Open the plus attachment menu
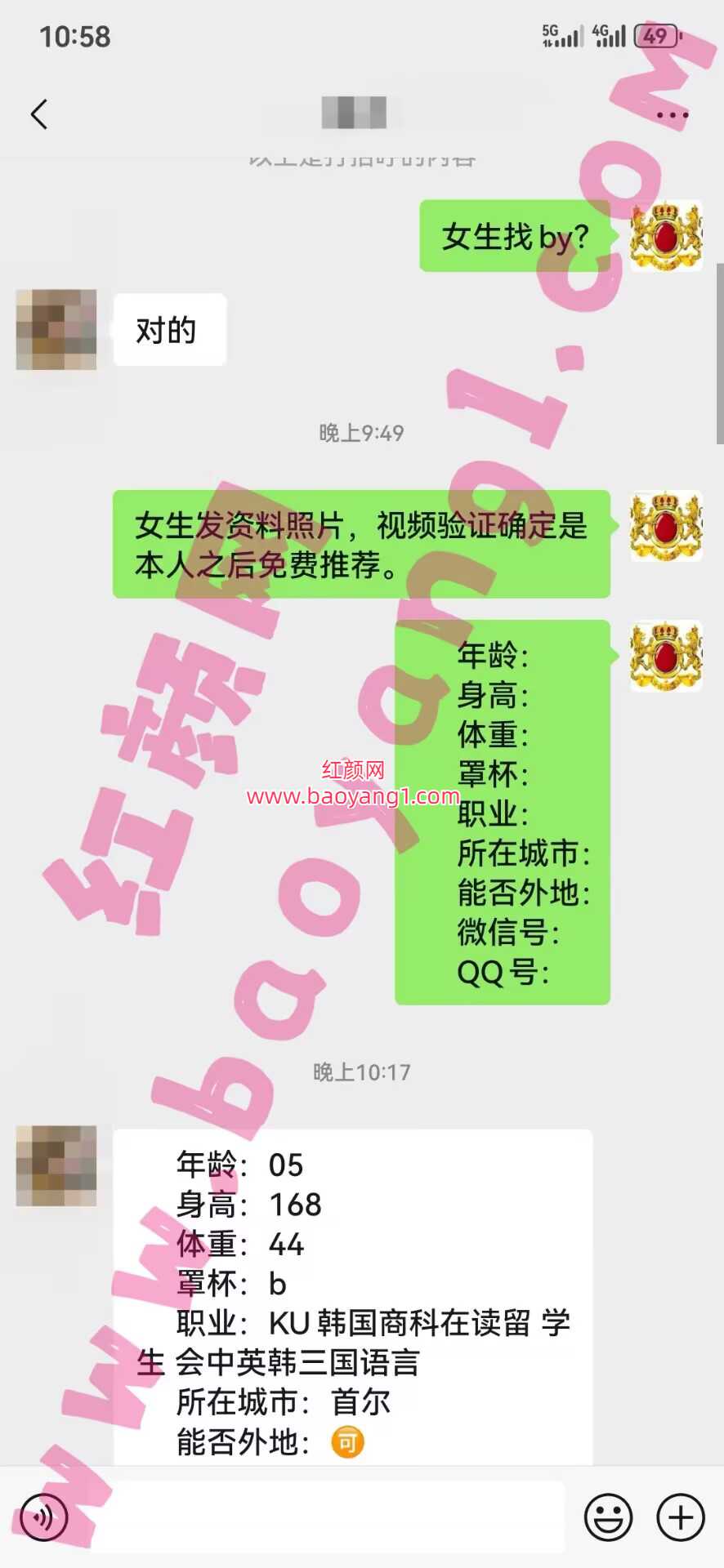Screen dimensions: 724x1568 681,1517
